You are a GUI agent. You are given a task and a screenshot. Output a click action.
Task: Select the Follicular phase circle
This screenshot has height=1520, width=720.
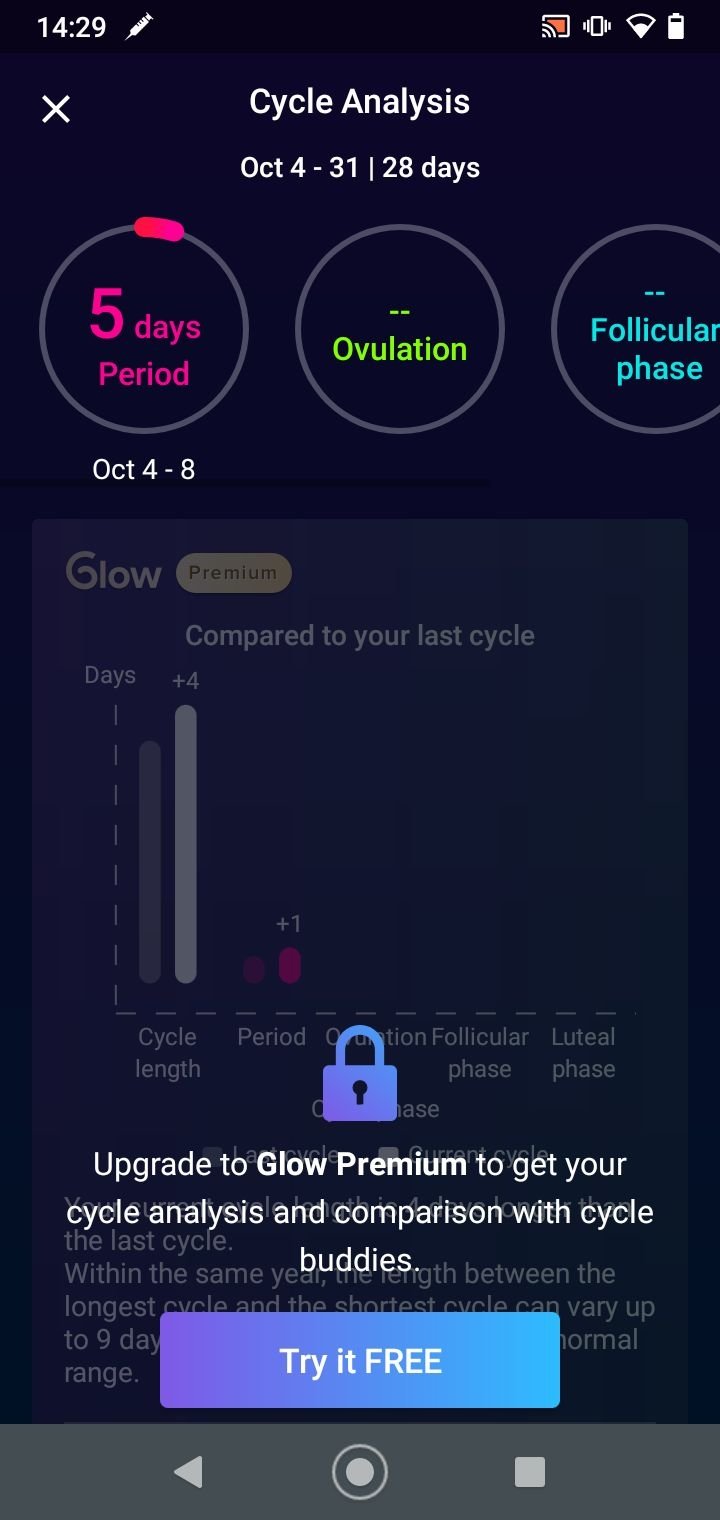(x=640, y=329)
